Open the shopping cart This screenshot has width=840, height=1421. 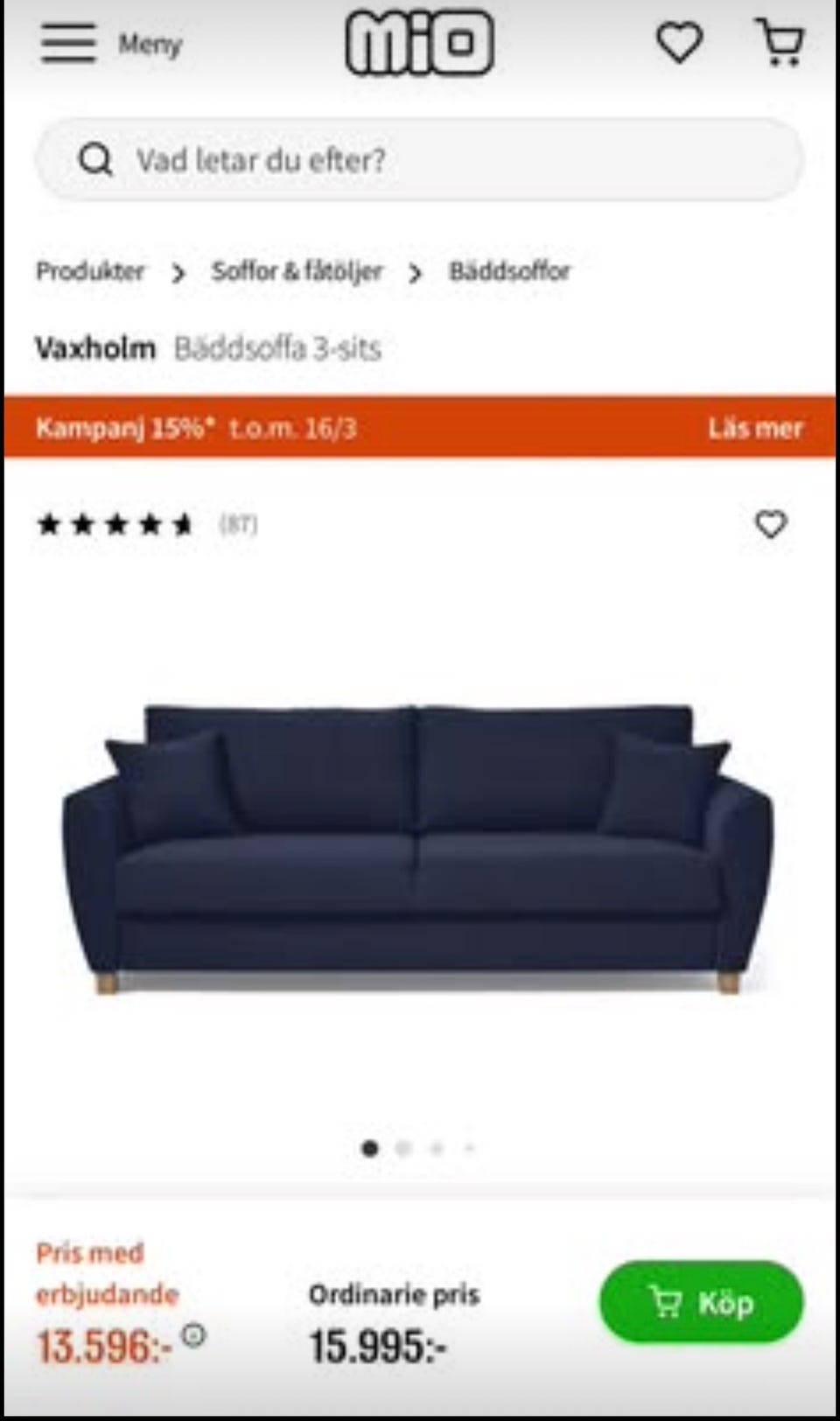pyautogui.click(x=781, y=42)
